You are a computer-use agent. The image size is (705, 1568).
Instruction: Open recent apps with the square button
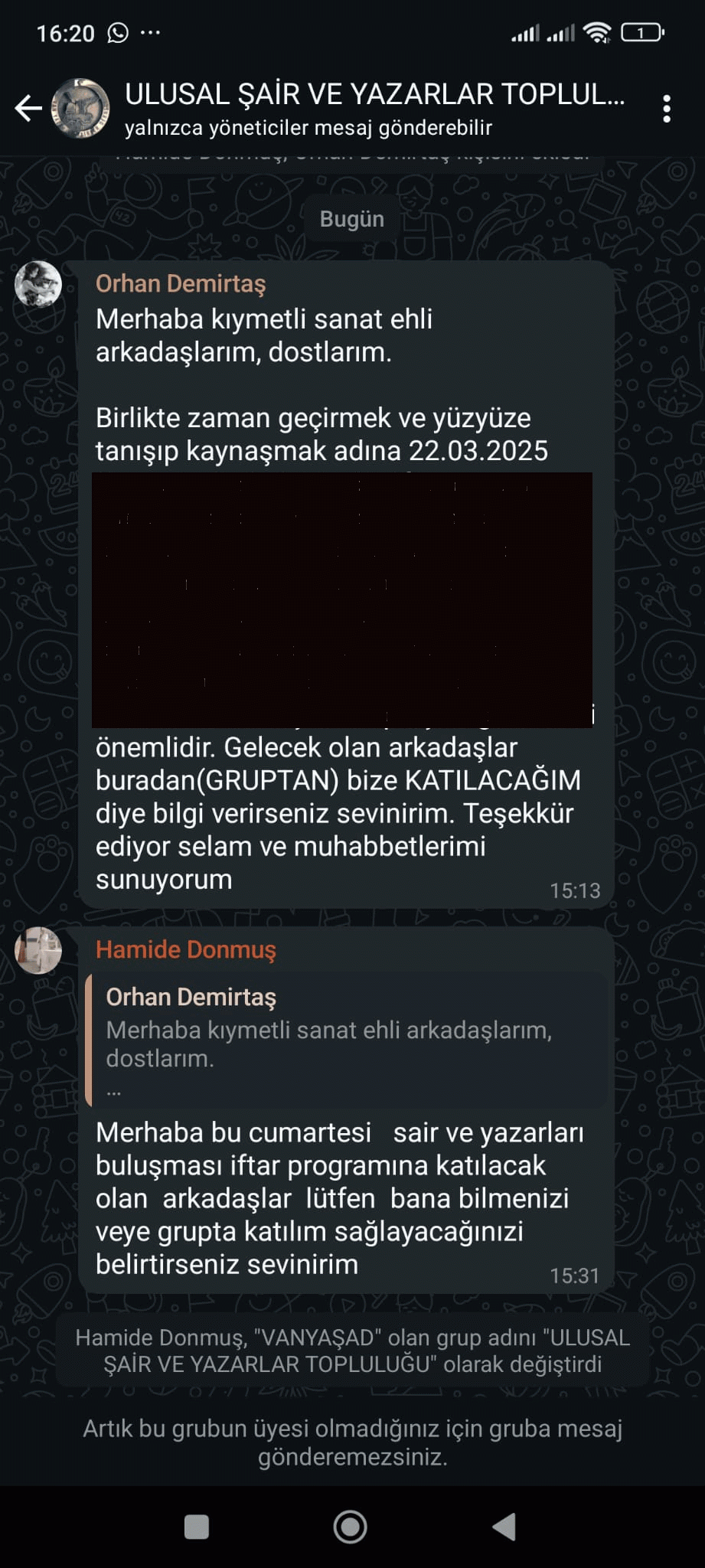[197, 1527]
